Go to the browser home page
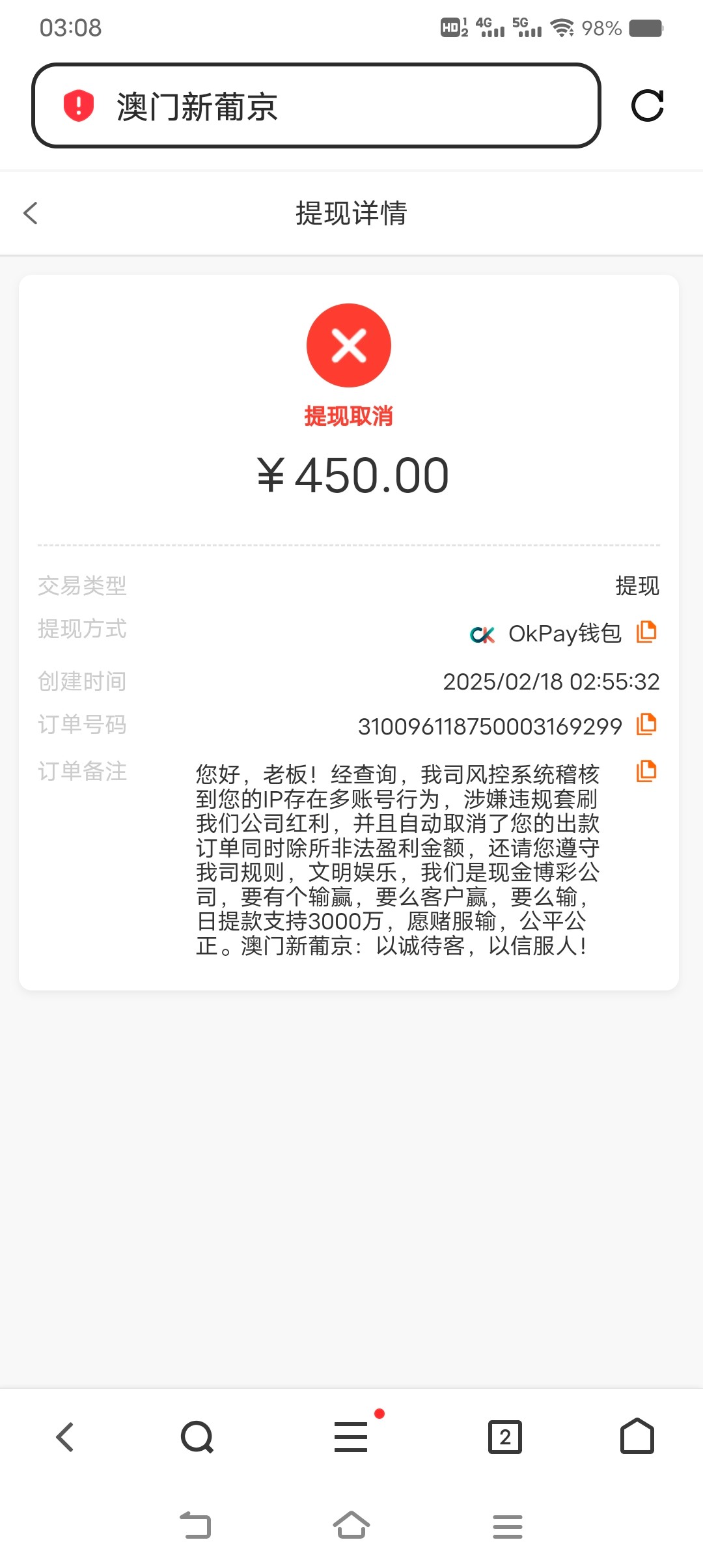Screen dimensions: 703x1568 point(637,1436)
